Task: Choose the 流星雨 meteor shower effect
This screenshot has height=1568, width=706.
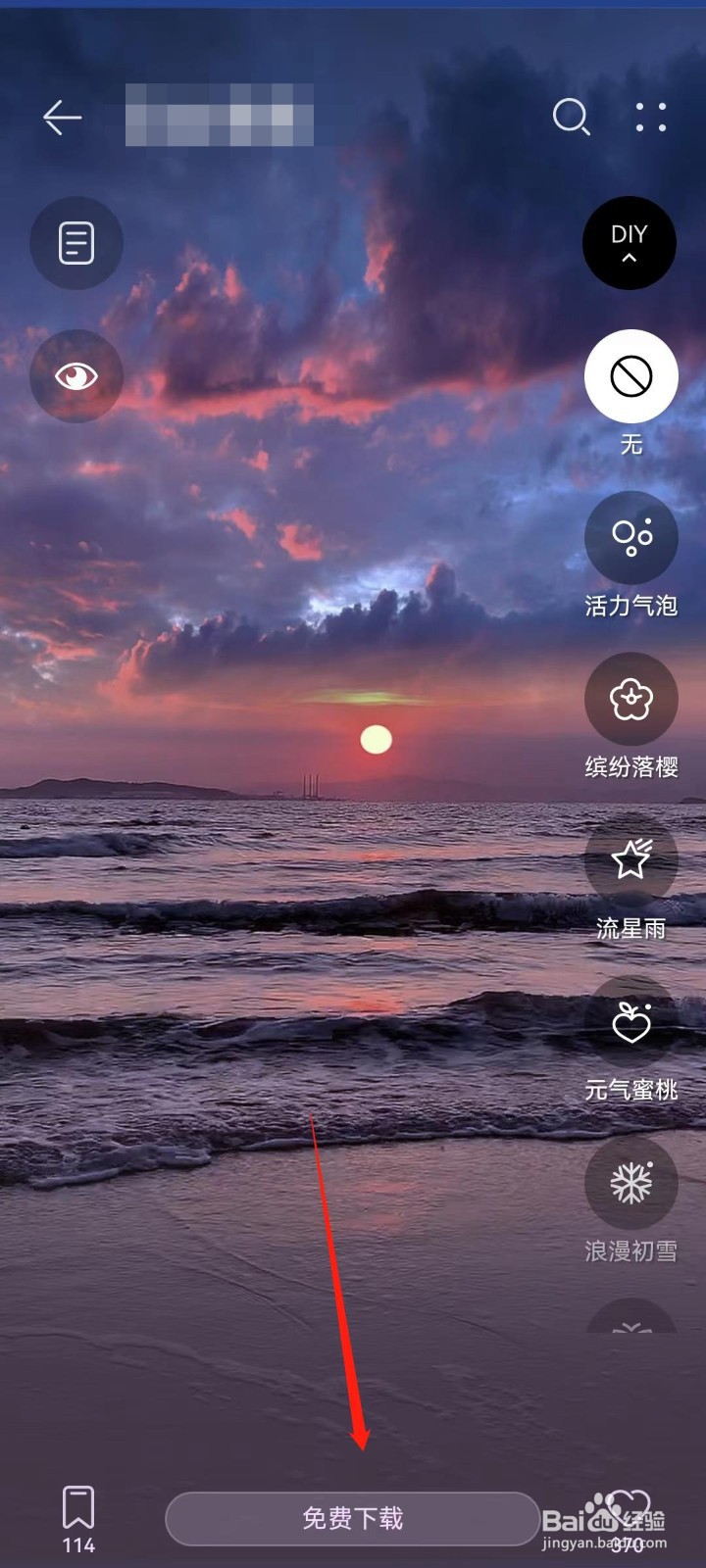Action: click(631, 859)
